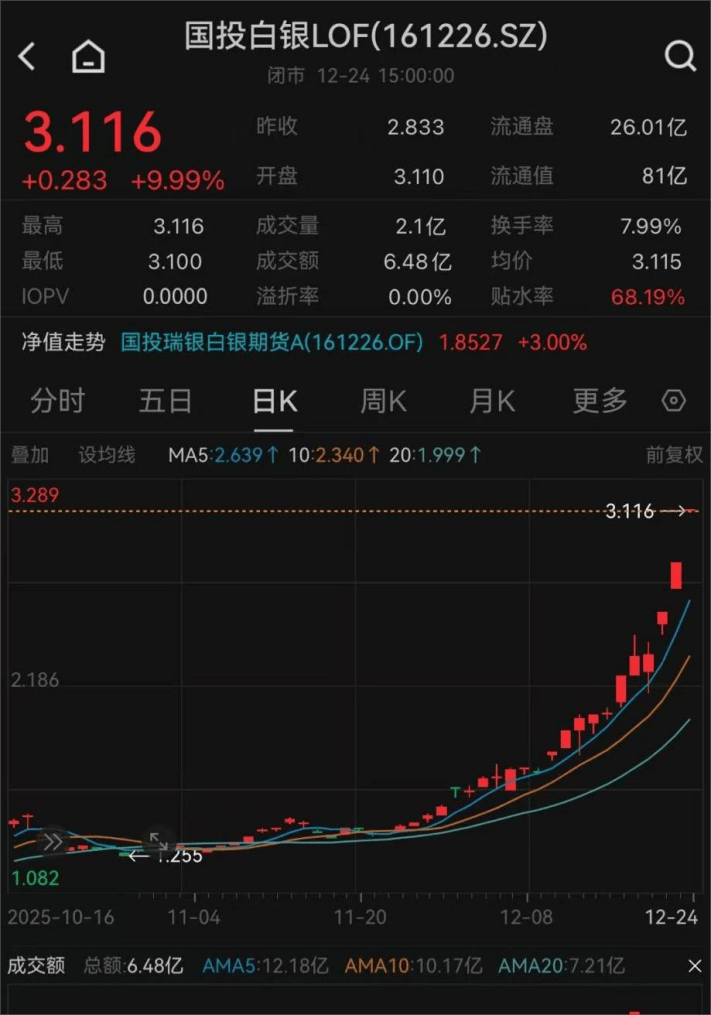Open 设均线 moving average settings
Screen dimensions: 711x1015
(x=107, y=455)
